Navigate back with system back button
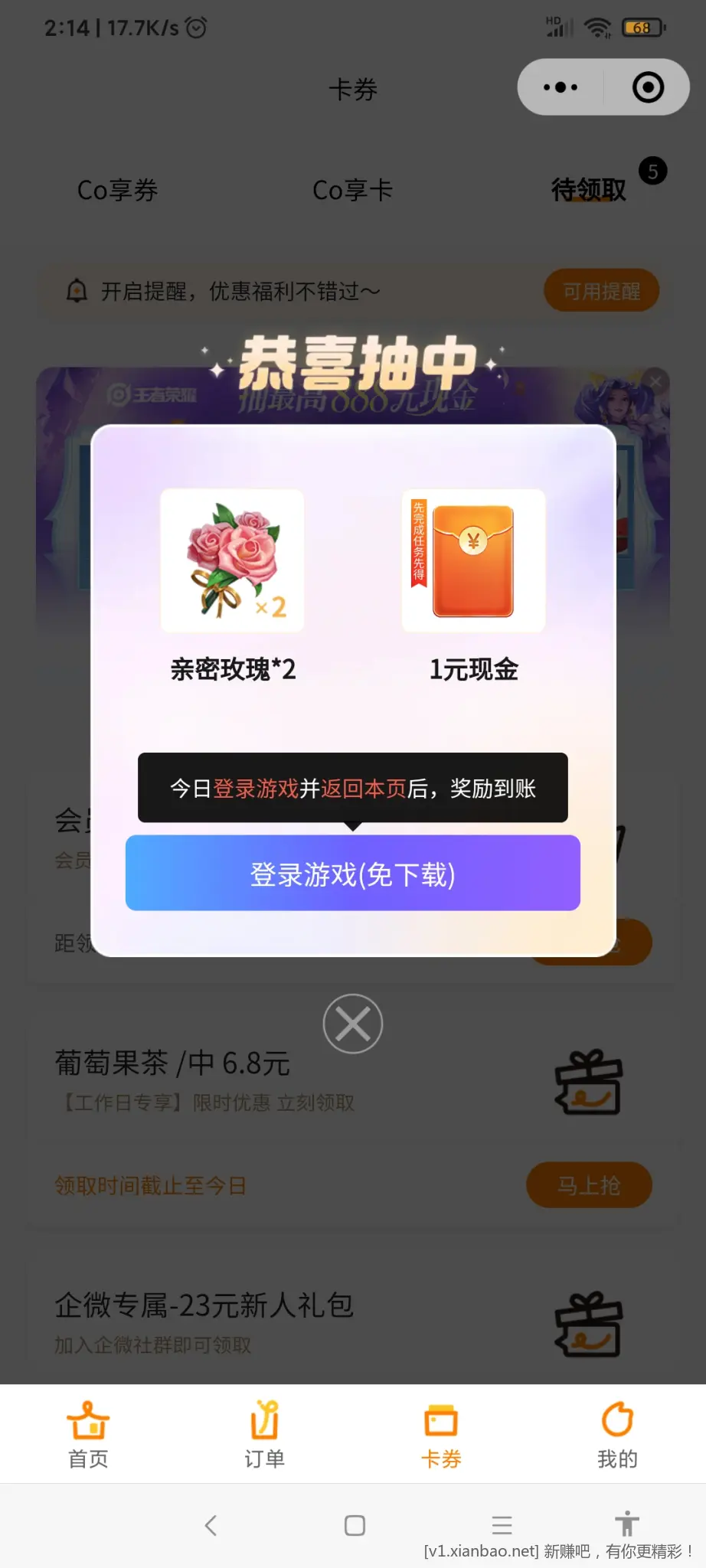This screenshot has height=1568, width=706. [211, 1525]
